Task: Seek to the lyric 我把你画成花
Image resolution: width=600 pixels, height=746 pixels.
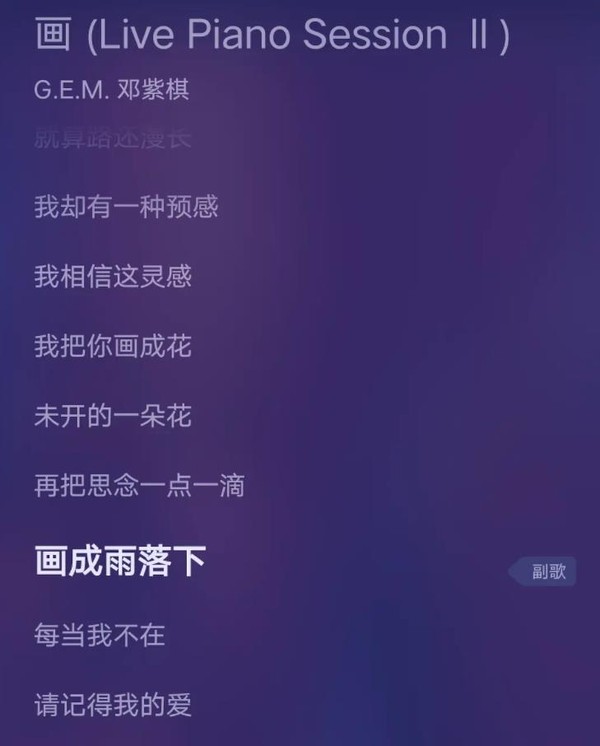Action: 113,347
